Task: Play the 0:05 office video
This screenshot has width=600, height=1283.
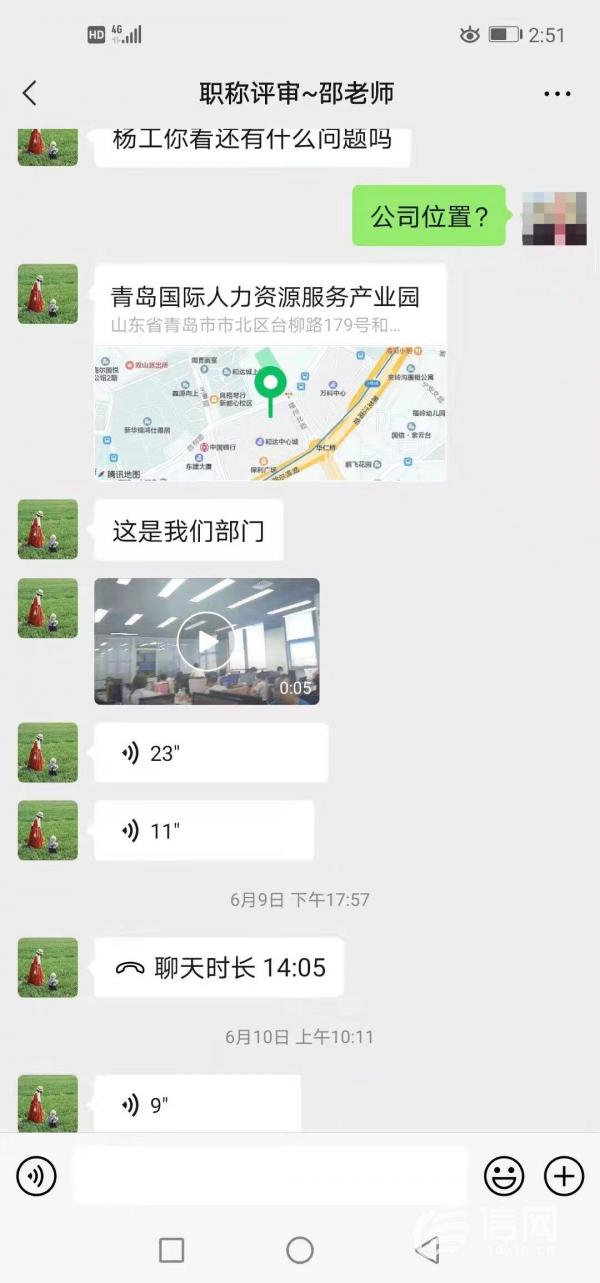Action: pos(207,641)
